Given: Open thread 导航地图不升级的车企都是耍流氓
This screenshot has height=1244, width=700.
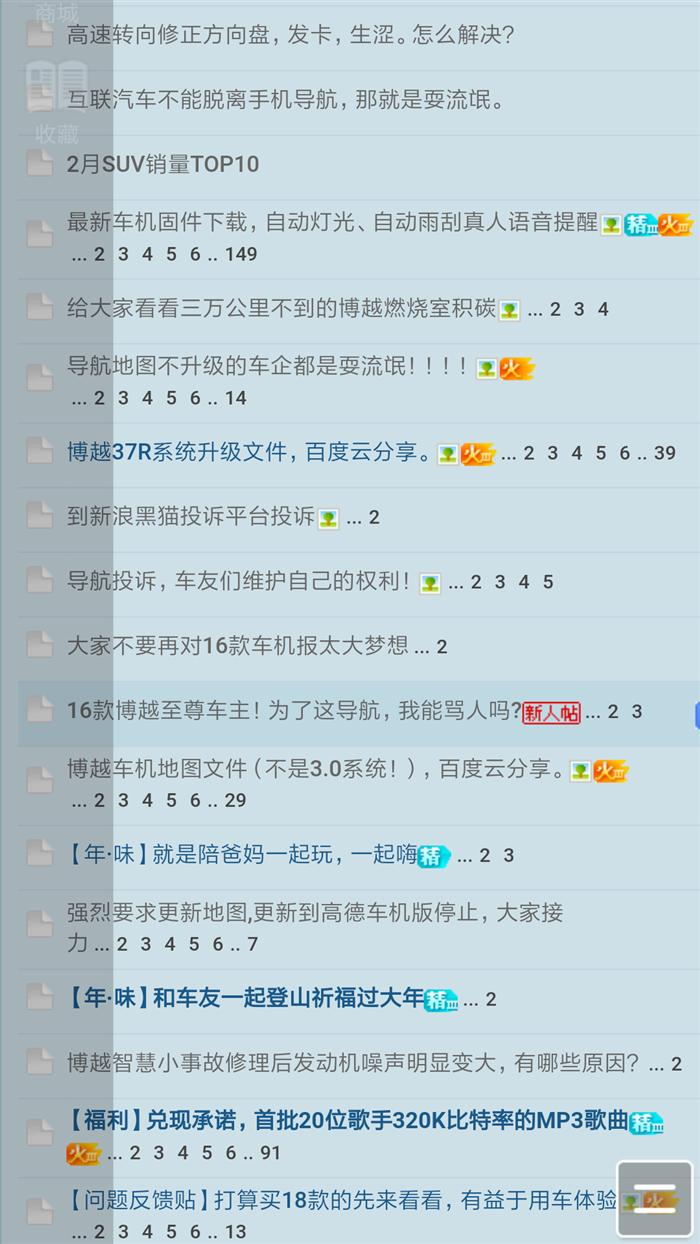Looking at the screenshot, I should pos(267,367).
